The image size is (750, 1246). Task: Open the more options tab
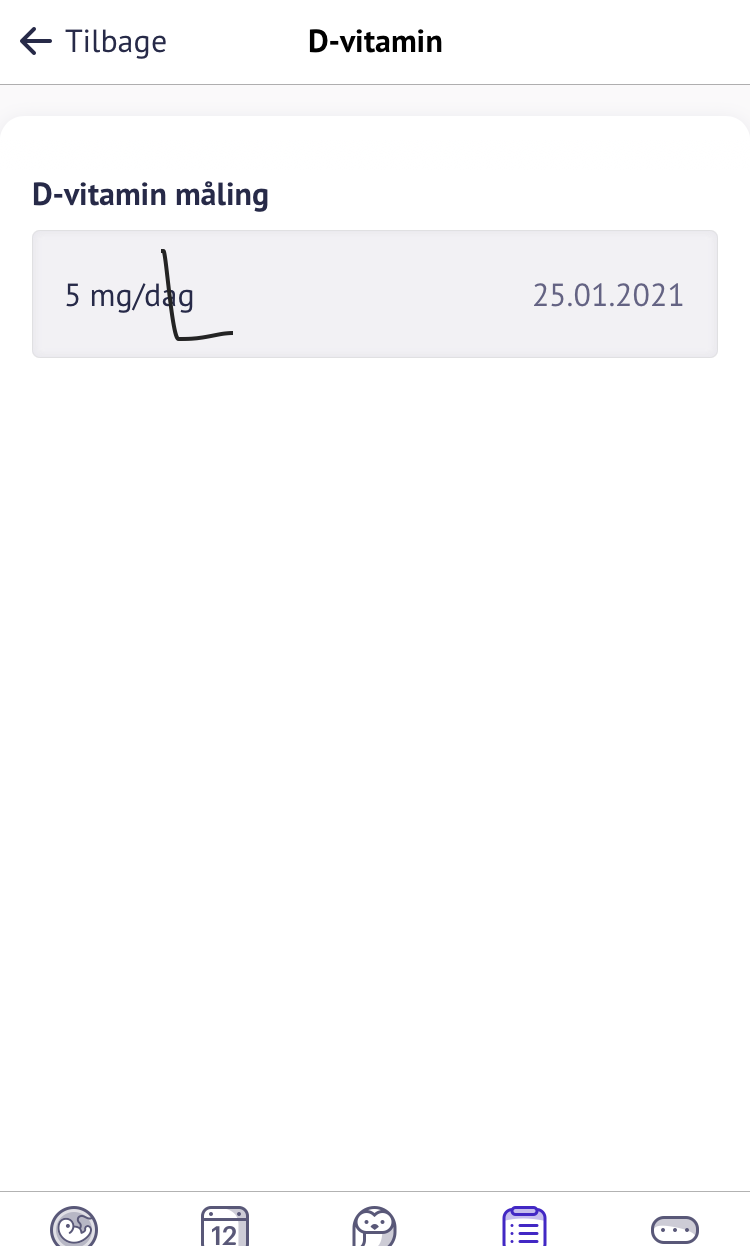(675, 1229)
